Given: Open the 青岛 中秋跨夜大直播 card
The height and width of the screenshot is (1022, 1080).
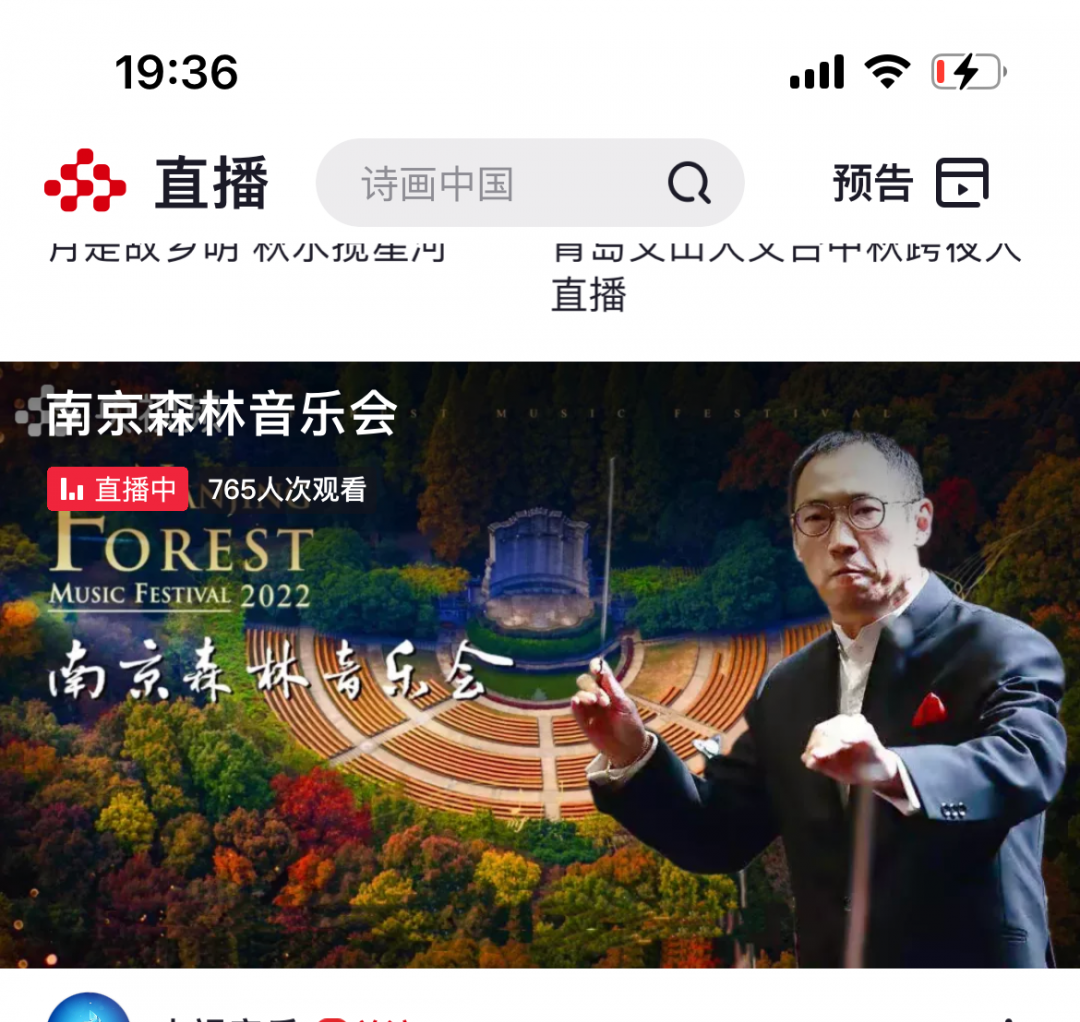Looking at the screenshot, I should 785,272.
